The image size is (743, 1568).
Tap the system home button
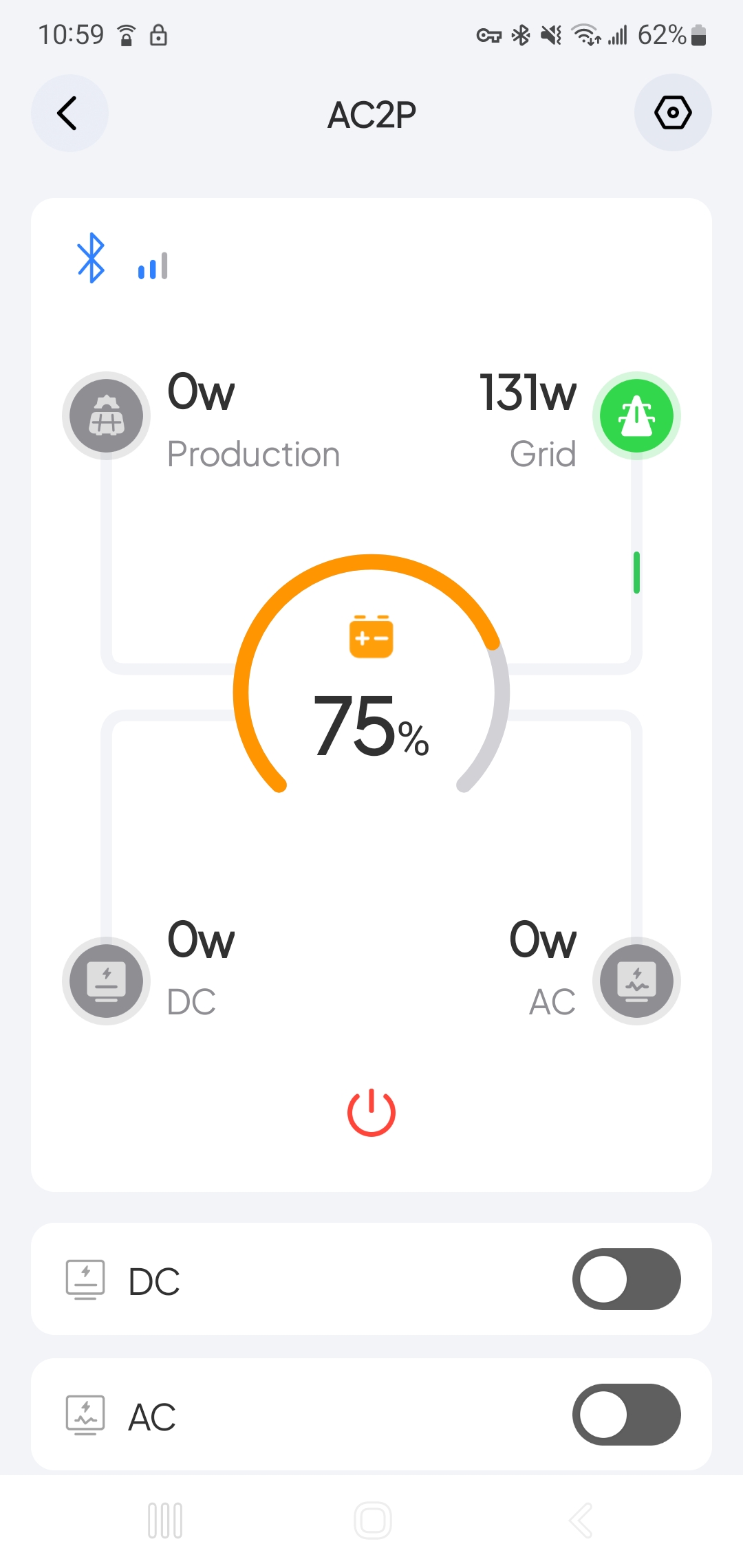pos(372,1520)
